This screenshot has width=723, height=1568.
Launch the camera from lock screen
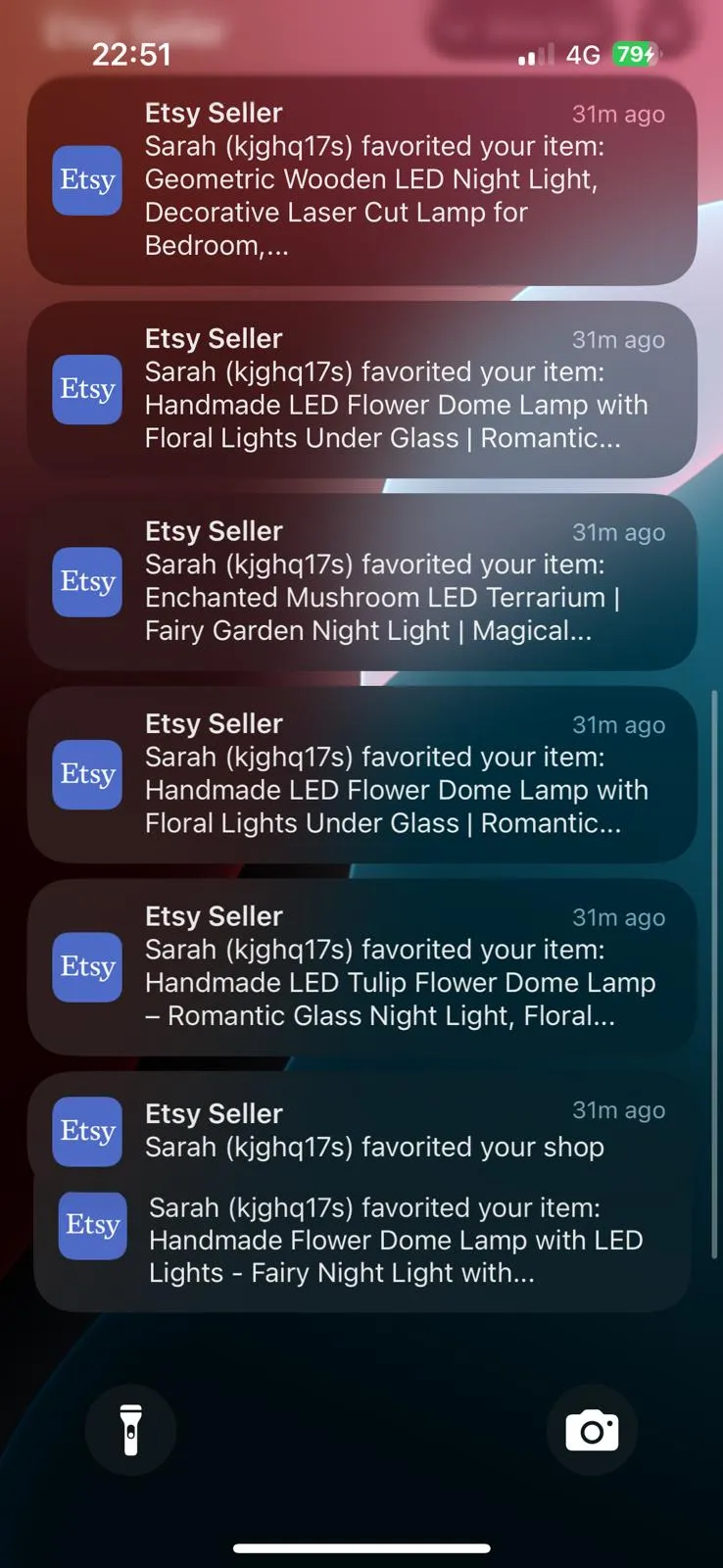pyautogui.click(x=592, y=1430)
